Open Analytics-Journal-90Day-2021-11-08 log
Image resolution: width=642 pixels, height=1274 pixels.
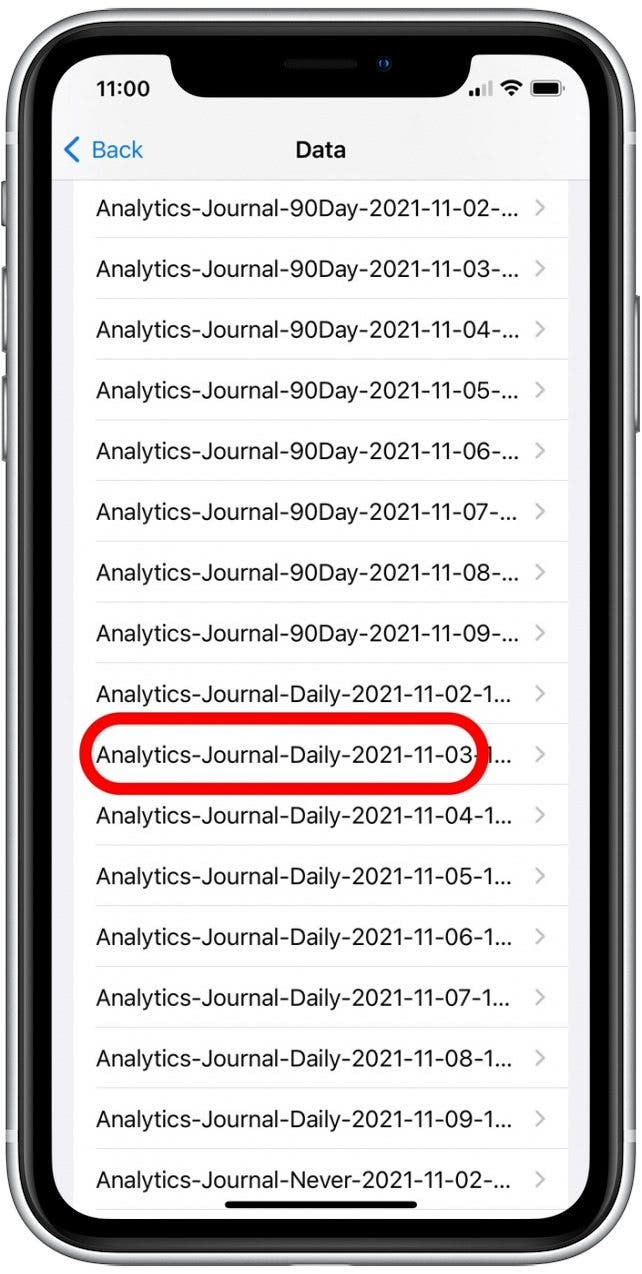click(320, 572)
